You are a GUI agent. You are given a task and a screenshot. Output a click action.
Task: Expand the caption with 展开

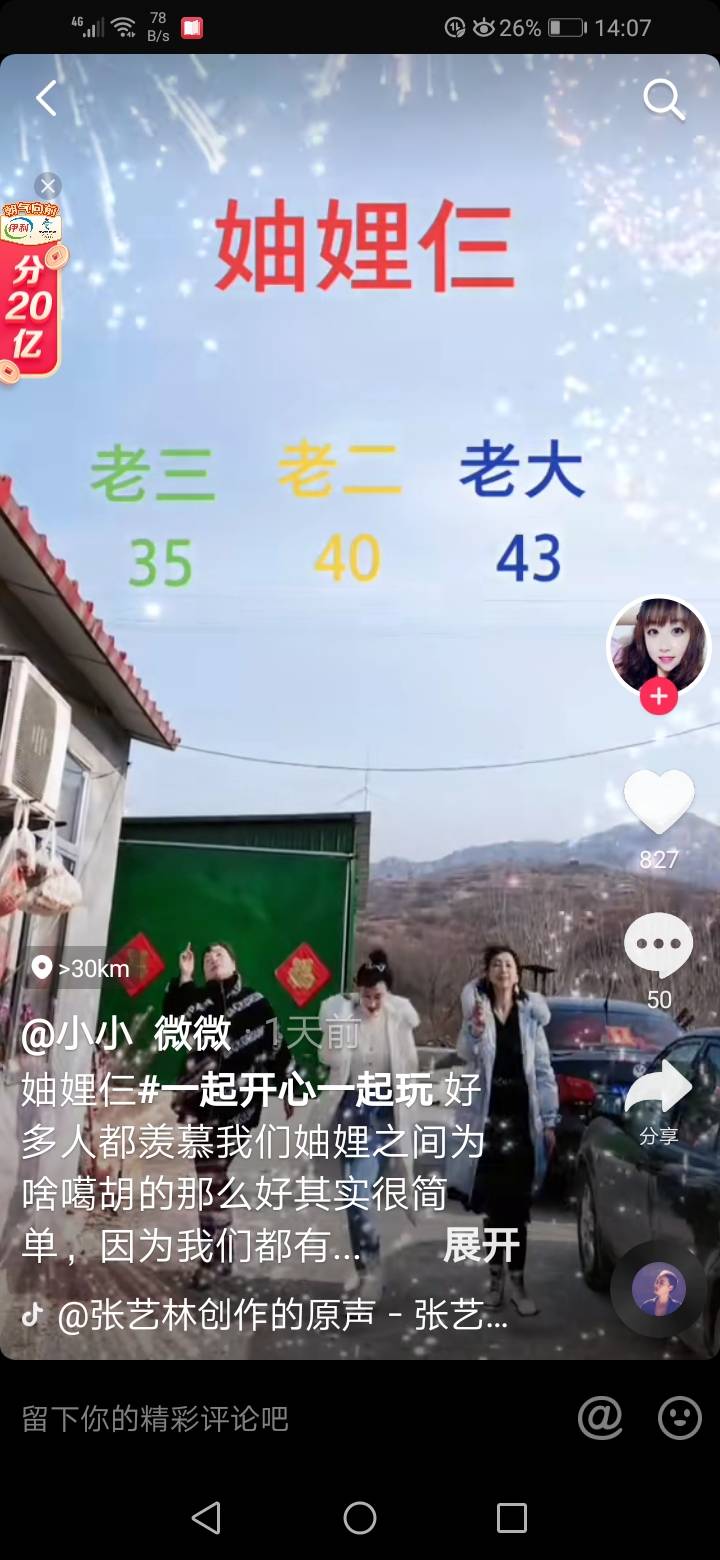pyautogui.click(x=482, y=1246)
